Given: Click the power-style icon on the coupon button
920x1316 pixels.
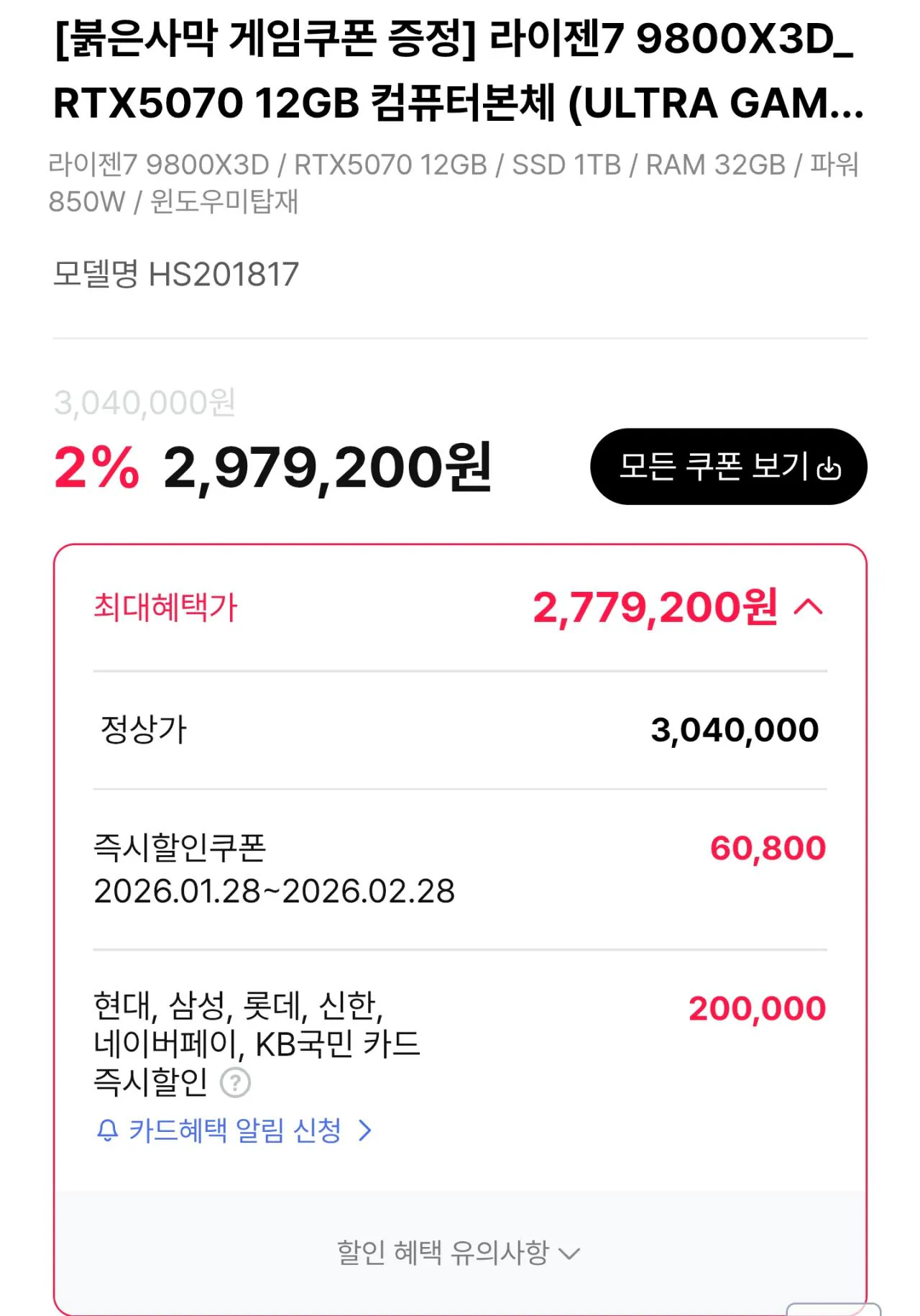Looking at the screenshot, I should pyautogui.click(x=830, y=466).
